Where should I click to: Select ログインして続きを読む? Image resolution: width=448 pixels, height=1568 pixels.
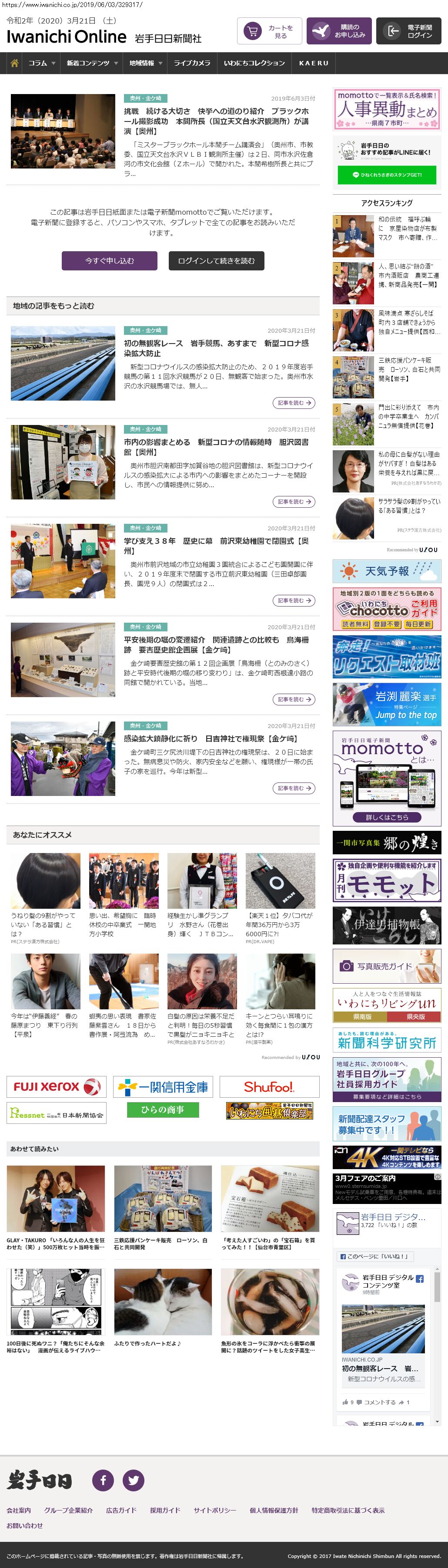point(217,260)
